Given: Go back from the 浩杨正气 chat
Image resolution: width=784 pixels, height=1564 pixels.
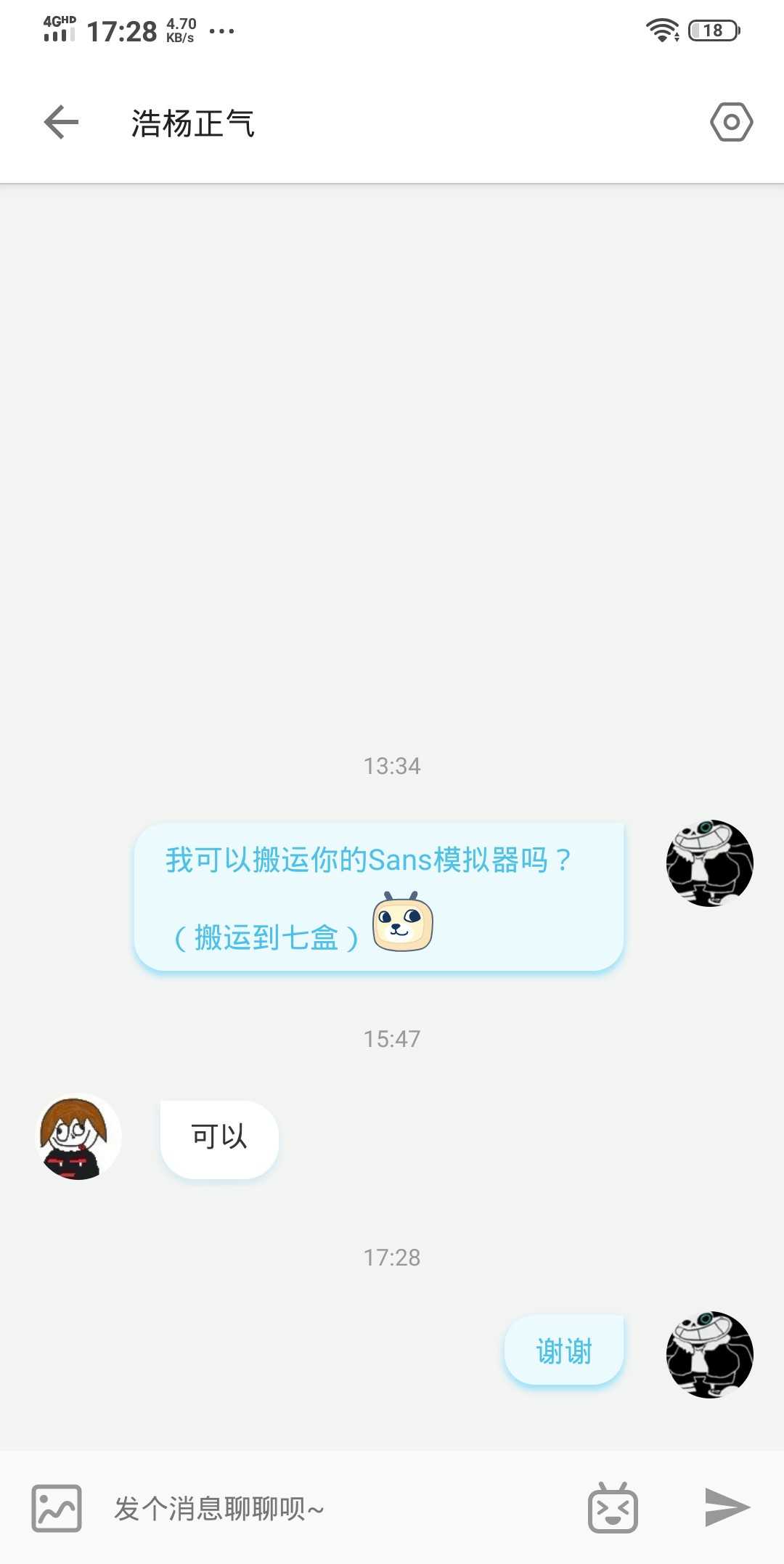Looking at the screenshot, I should 61,122.
